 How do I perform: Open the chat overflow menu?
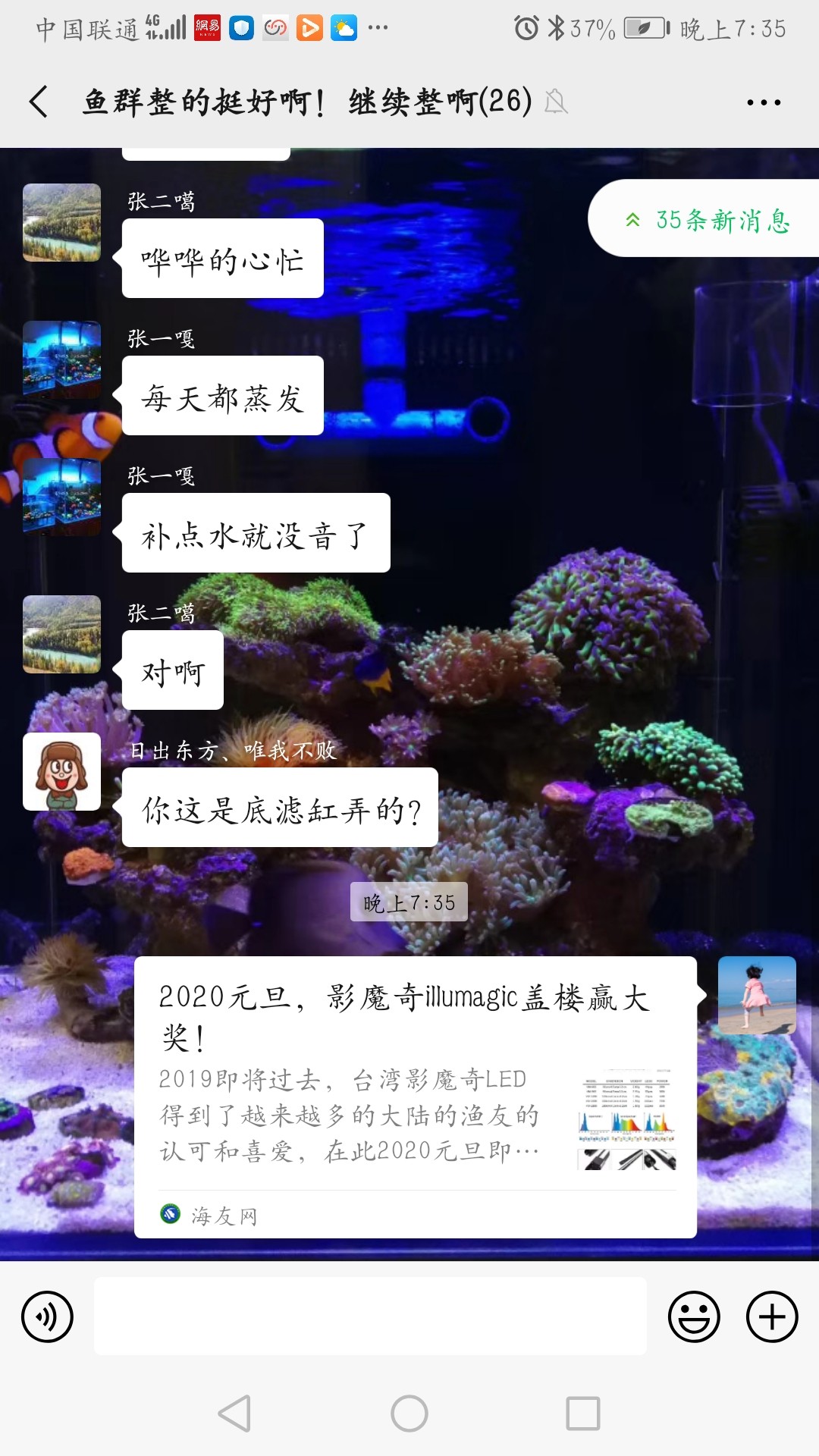[x=763, y=102]
